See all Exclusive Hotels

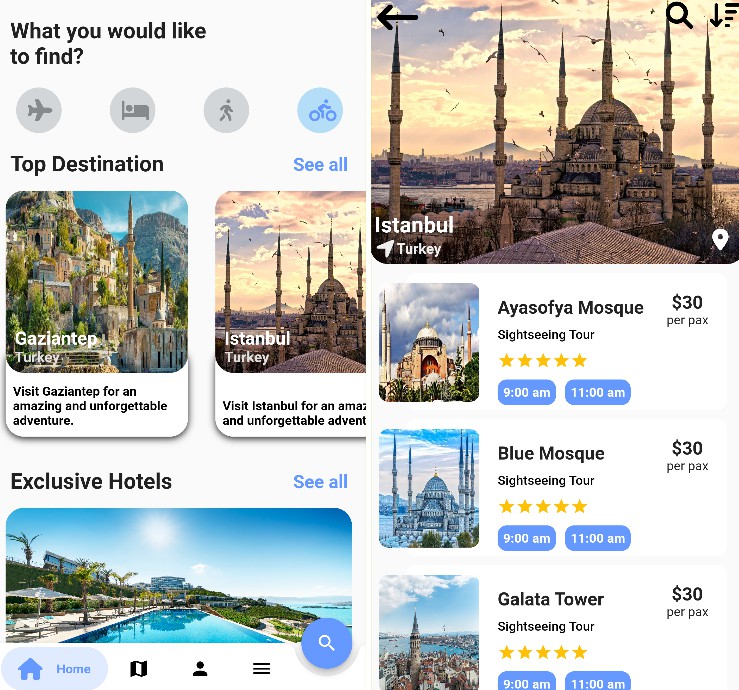tap(320, 482)
